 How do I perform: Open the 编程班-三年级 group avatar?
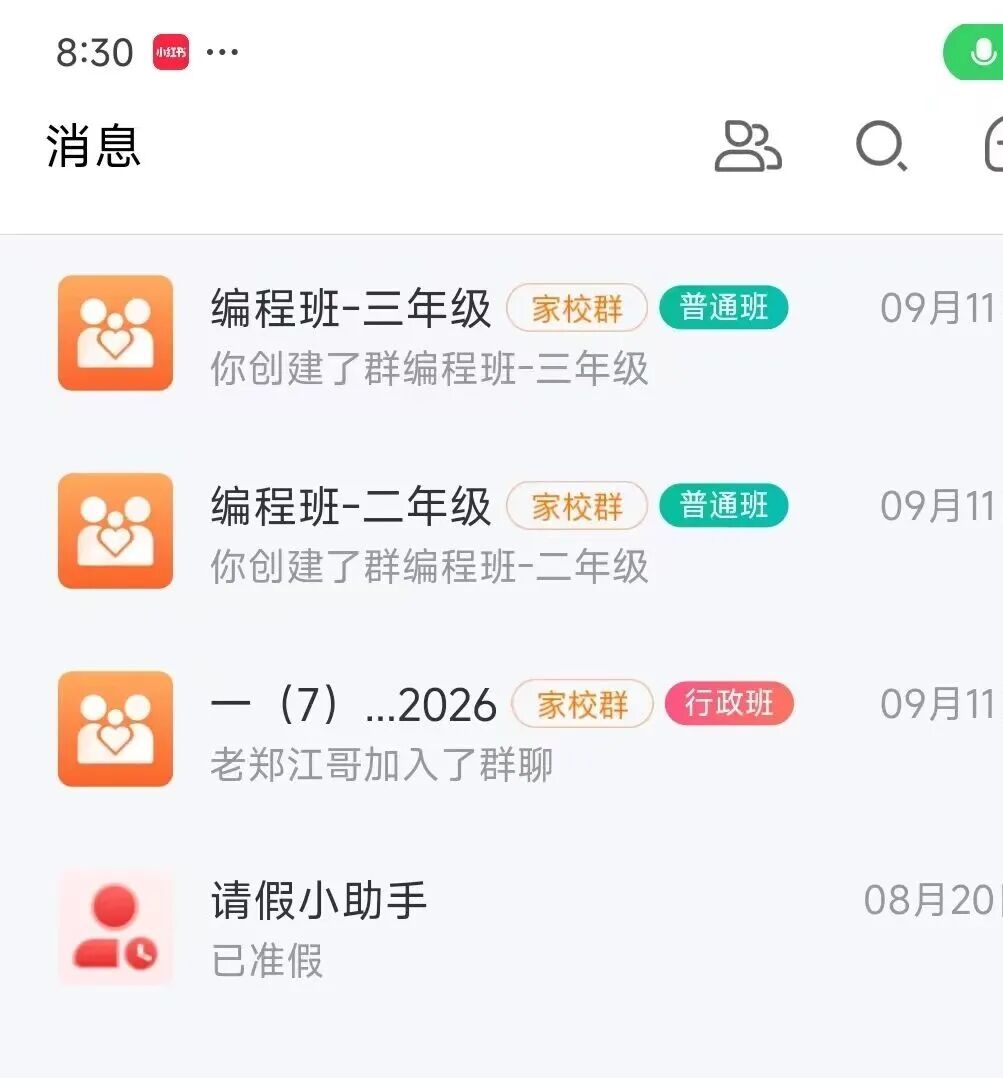[x=114, y=332]
